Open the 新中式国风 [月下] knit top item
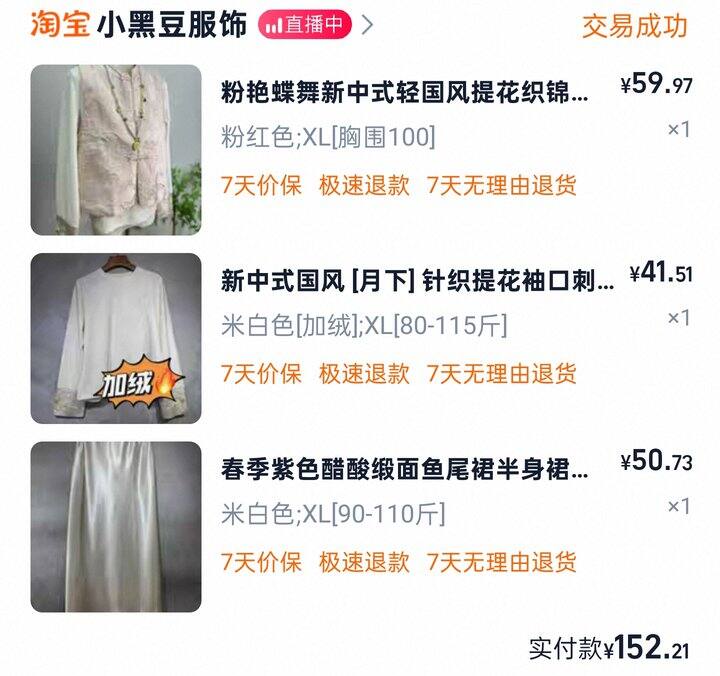This screenshot has width=720, height=676. coord(417,281)
